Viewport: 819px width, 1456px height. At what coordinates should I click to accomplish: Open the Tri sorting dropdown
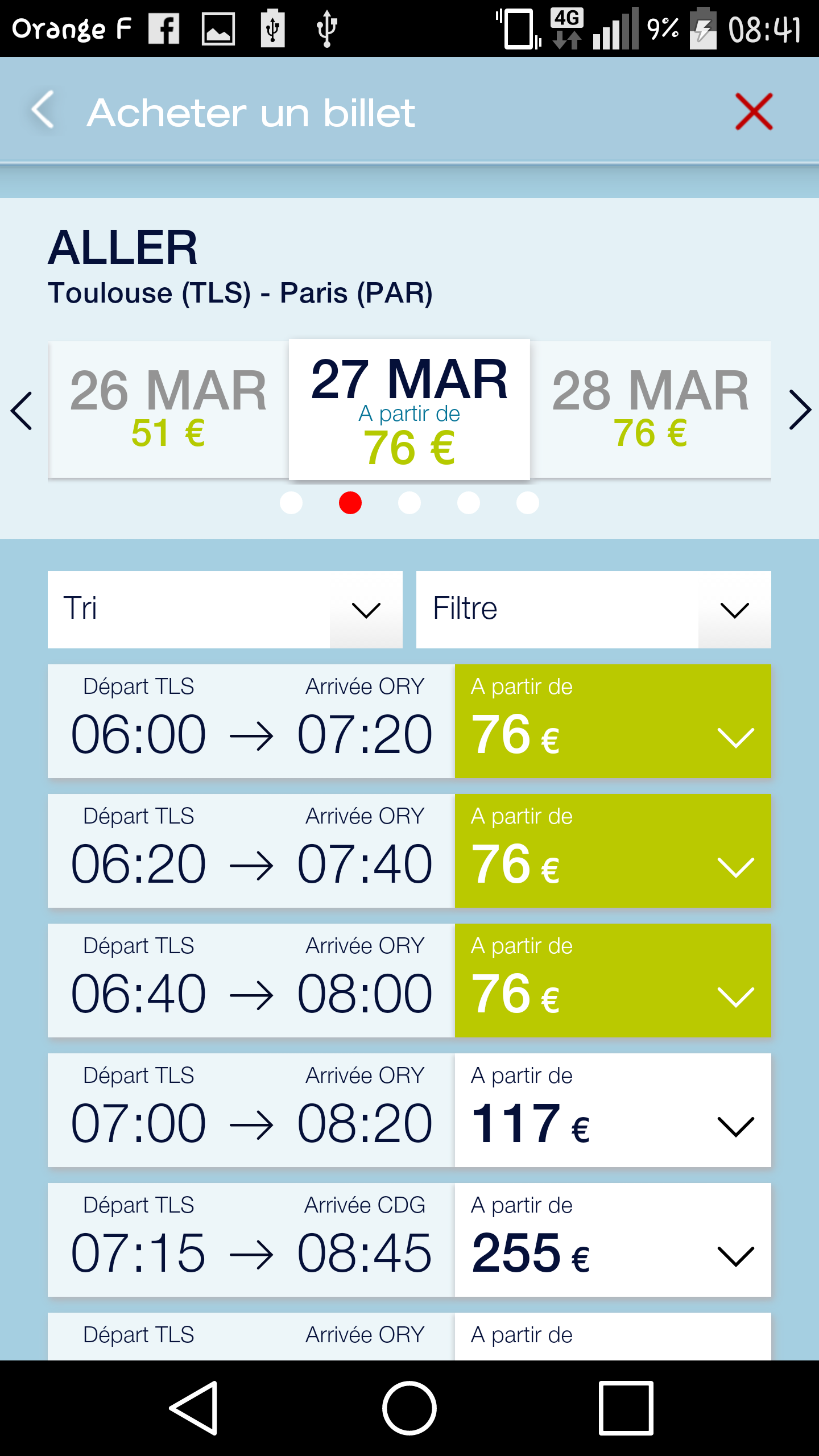(225, 609)
